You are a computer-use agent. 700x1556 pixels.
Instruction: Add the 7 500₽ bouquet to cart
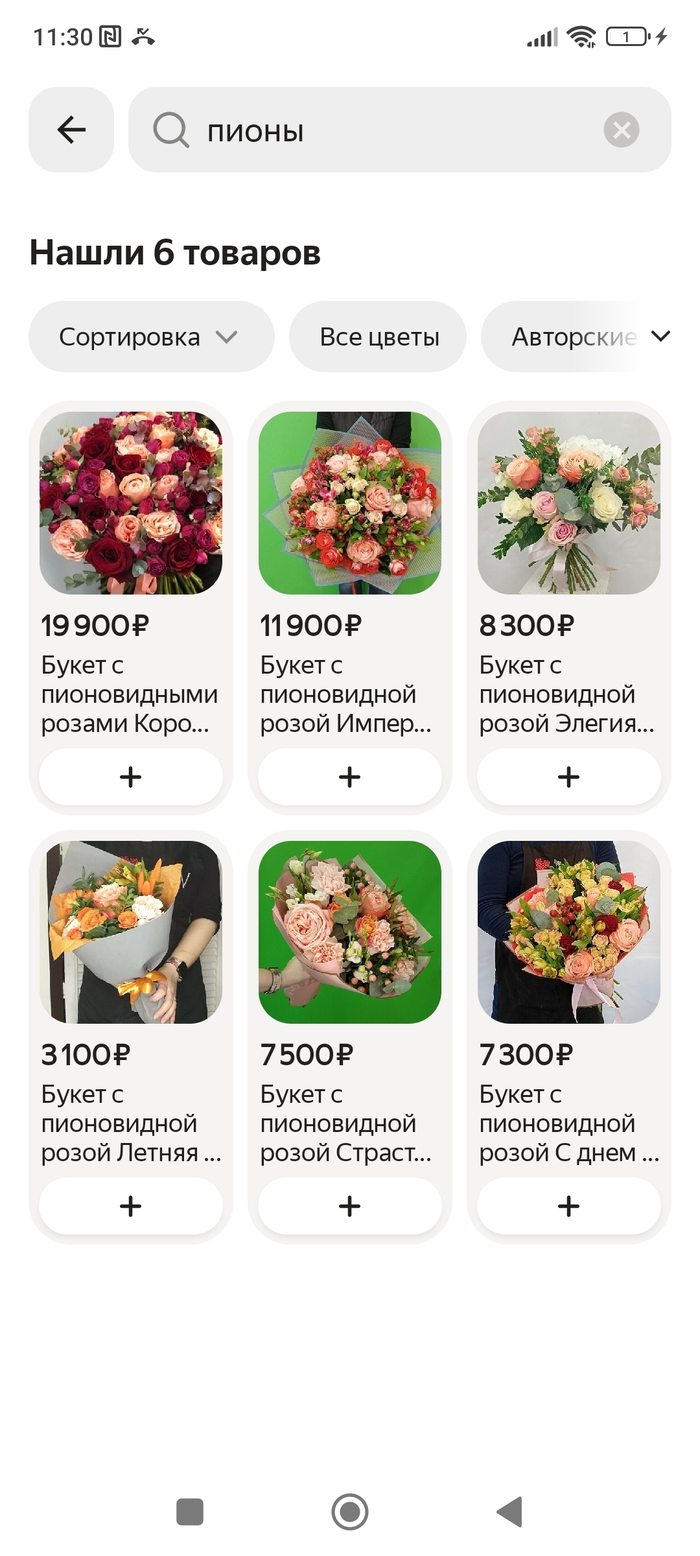[x=349, y=1206]
